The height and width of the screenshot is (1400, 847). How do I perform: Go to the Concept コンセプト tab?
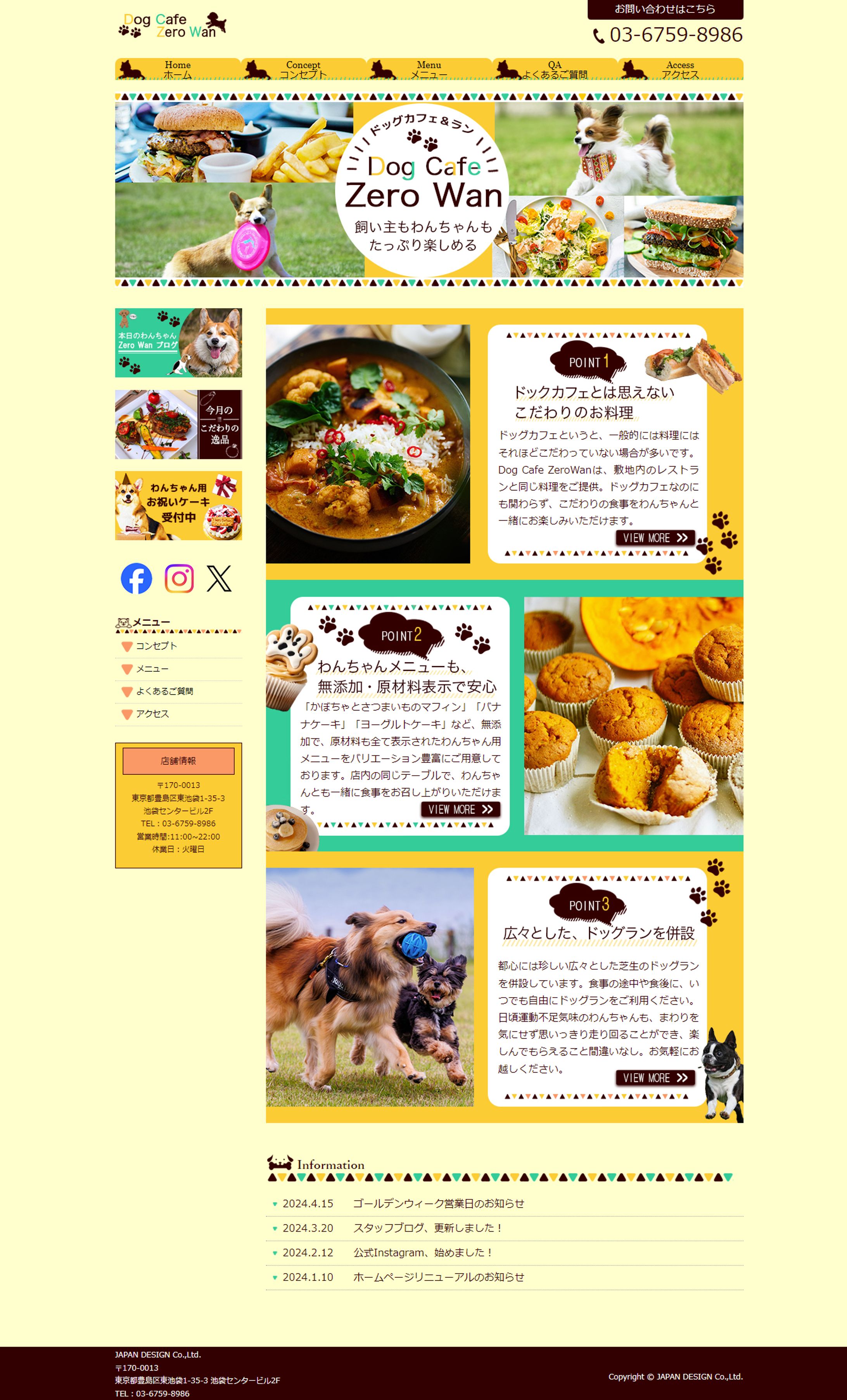(x=303, y=69)
